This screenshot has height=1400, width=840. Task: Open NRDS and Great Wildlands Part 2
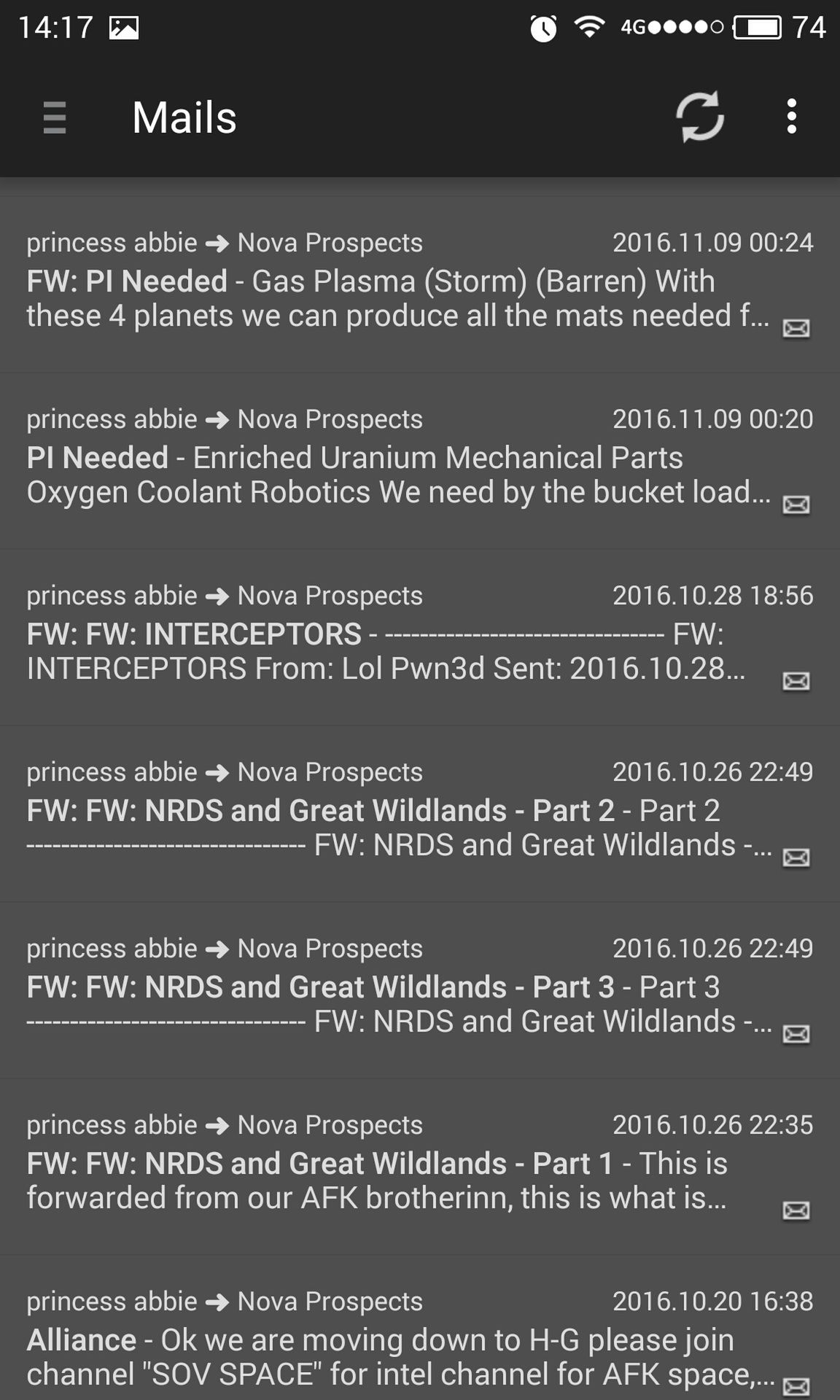[x=420, y=814]
